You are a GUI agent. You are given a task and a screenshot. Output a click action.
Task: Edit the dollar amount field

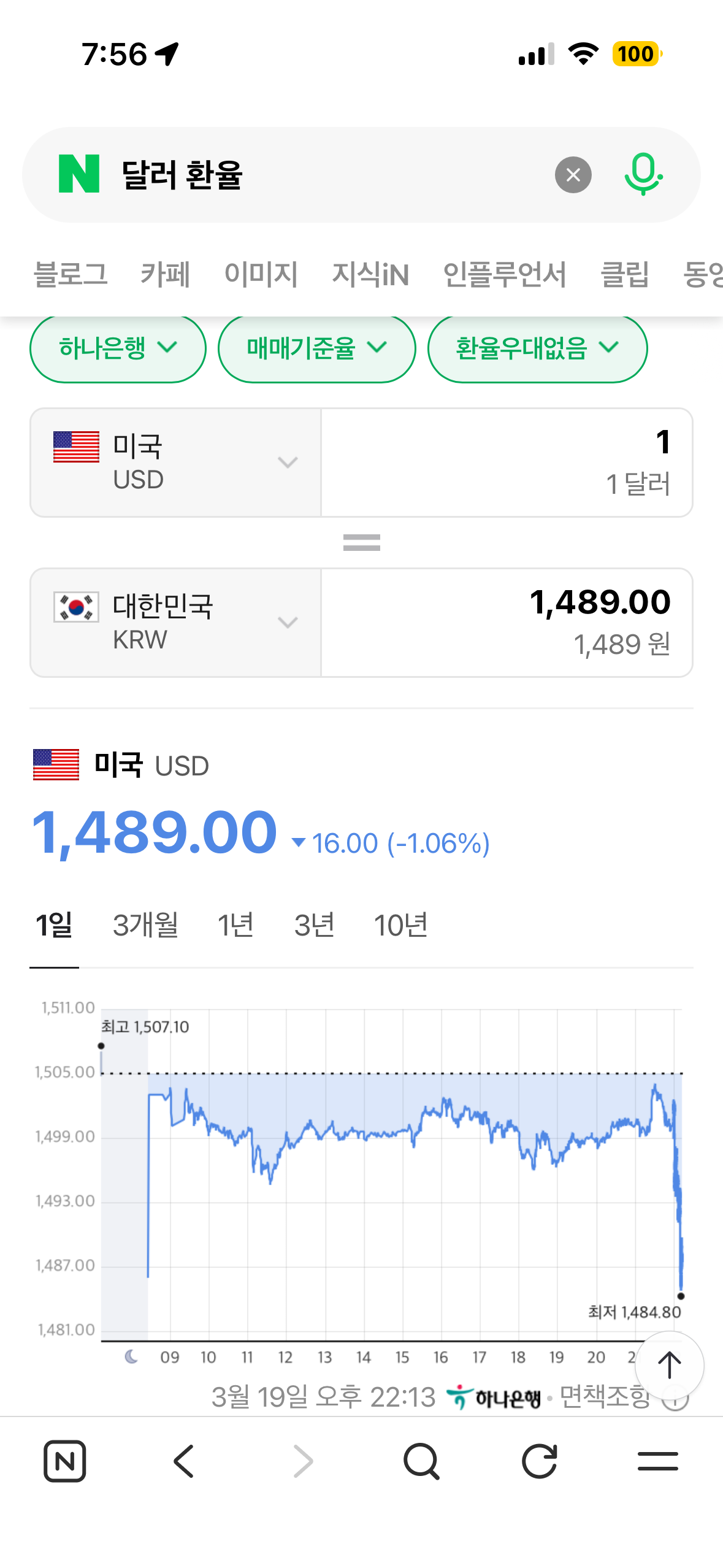point(507,463)
